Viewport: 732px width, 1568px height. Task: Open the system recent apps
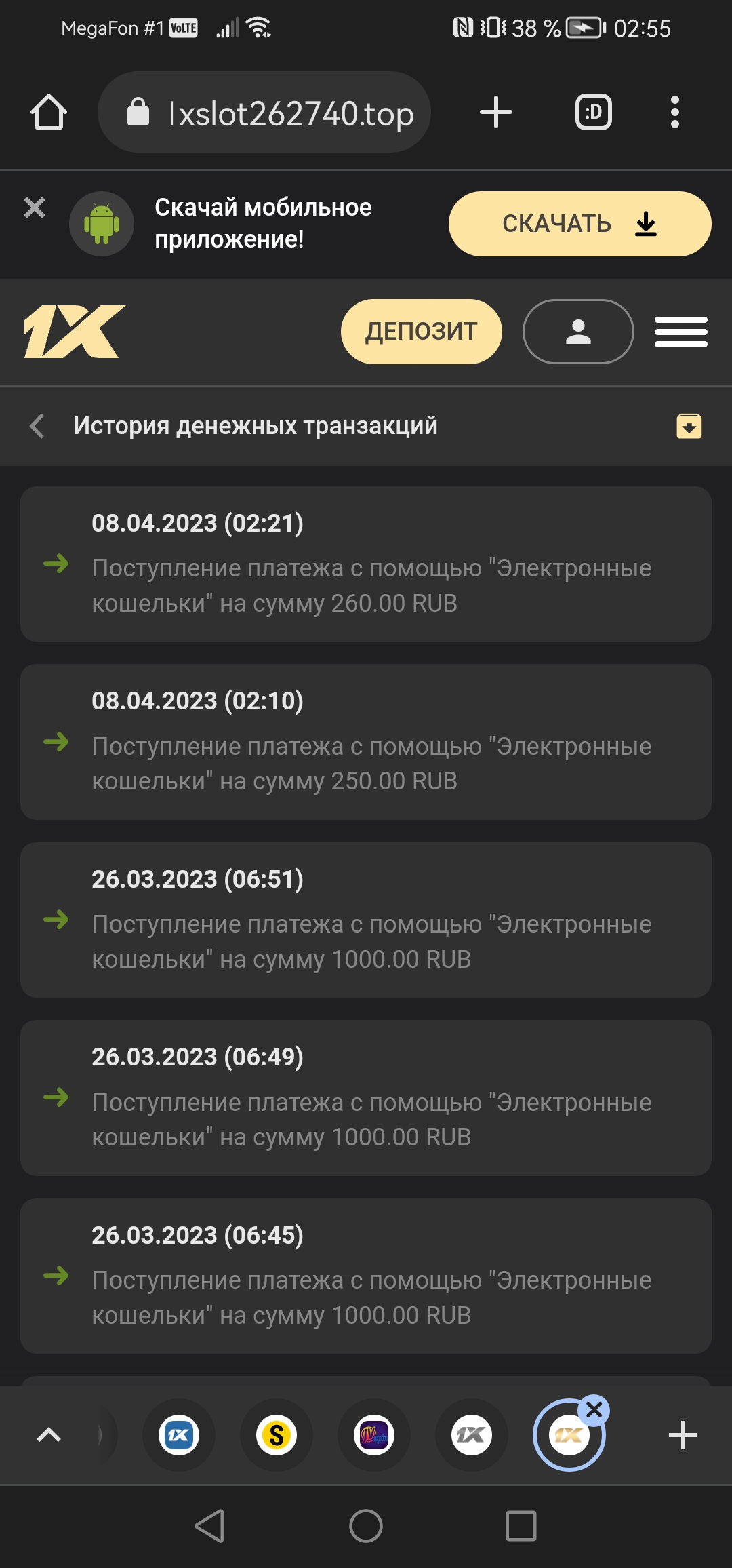(x=521, y=1526)
